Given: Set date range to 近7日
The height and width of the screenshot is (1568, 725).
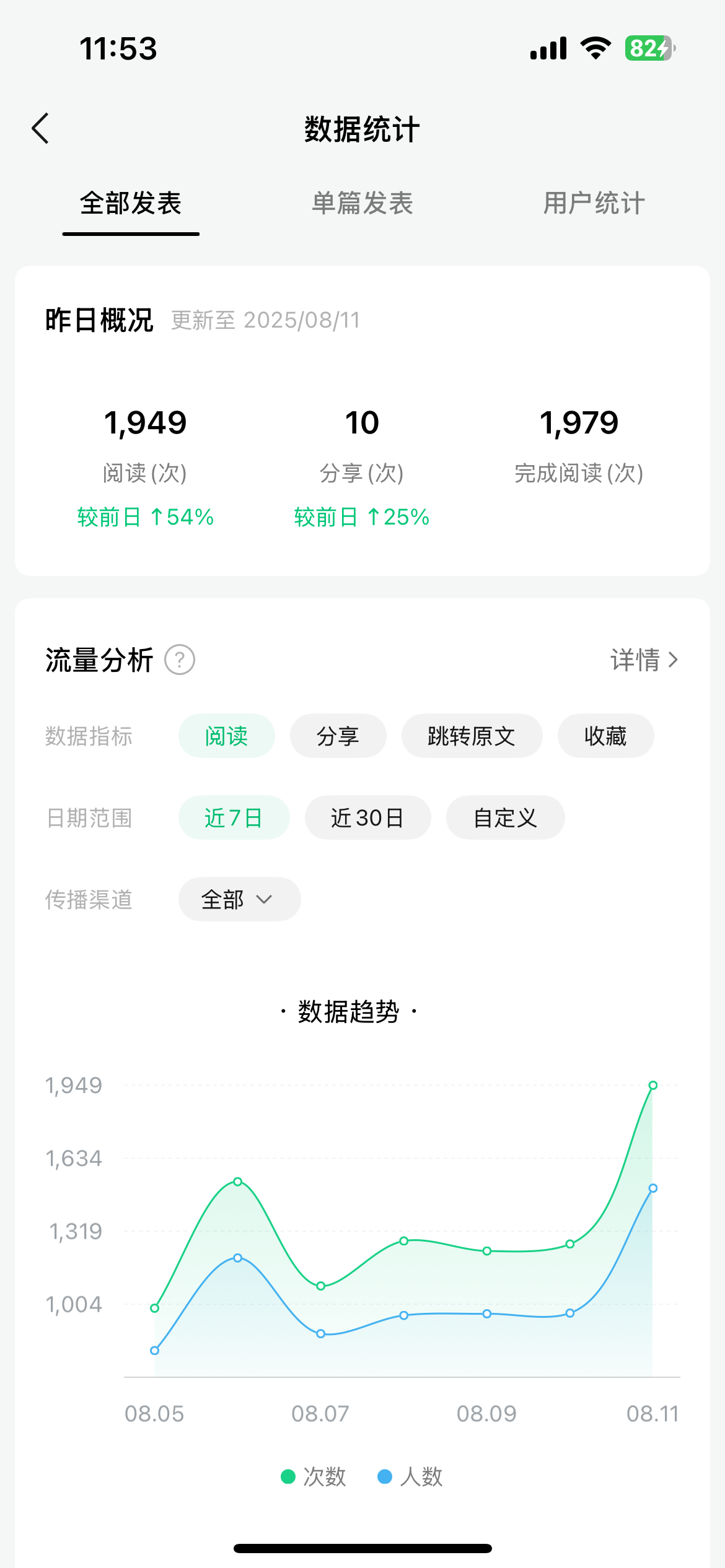Looking at the screenshot, I should 234,818.
